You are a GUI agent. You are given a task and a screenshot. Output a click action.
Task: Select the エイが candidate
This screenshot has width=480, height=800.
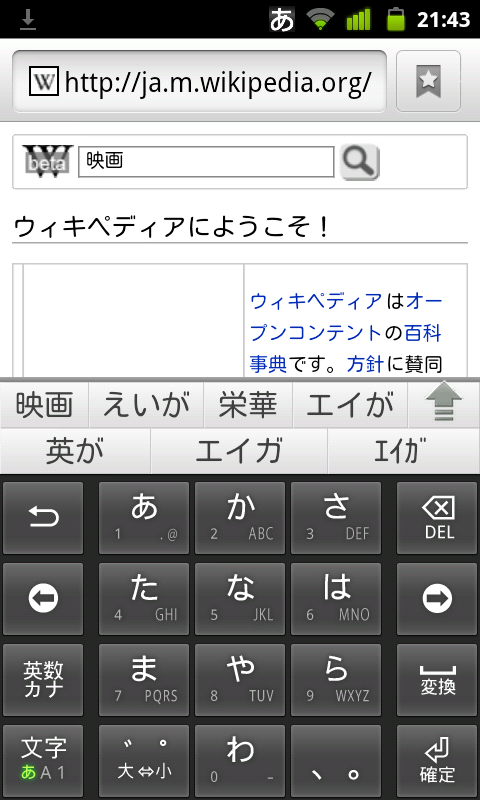pos(350,405)
